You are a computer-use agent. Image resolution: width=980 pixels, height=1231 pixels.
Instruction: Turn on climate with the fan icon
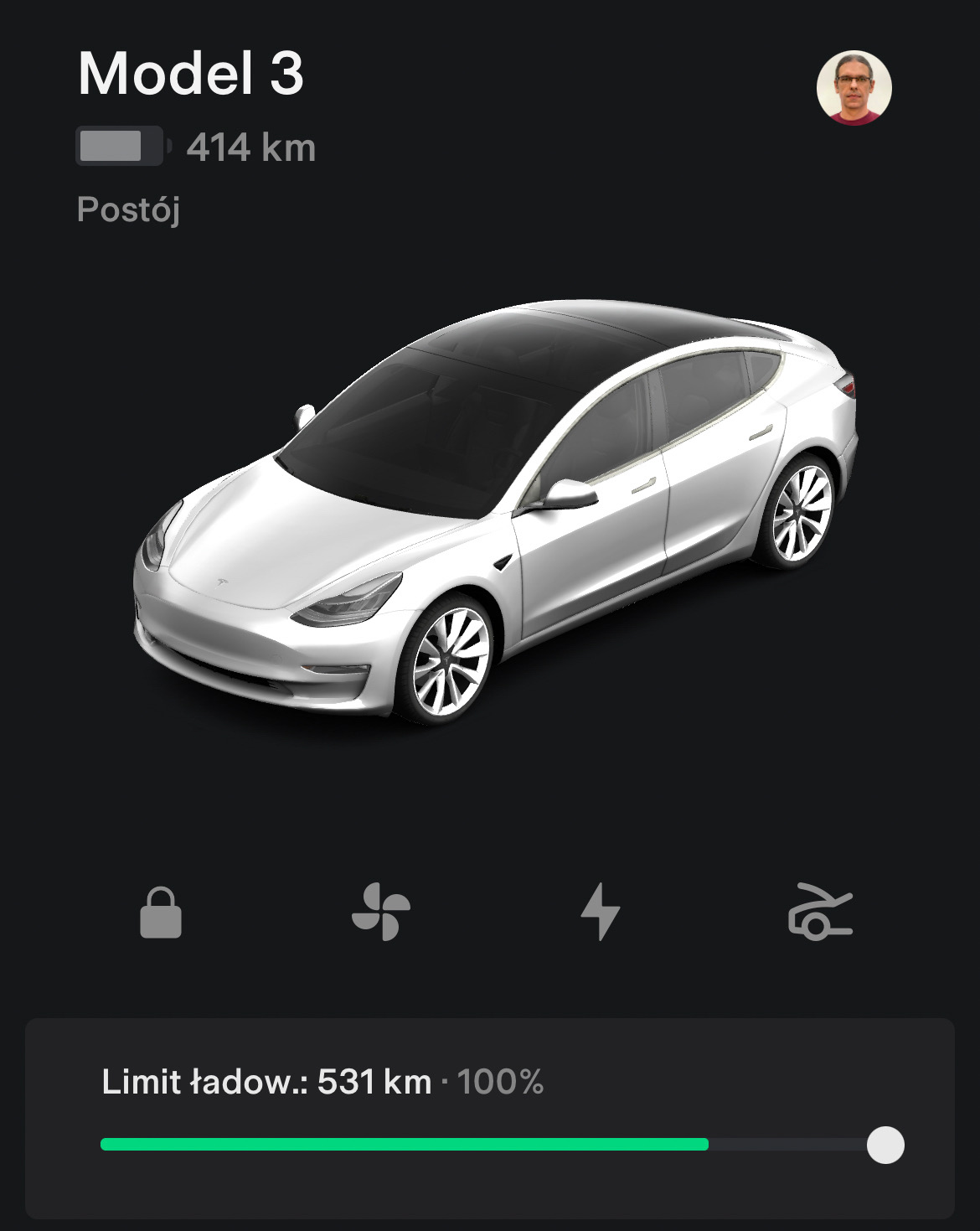(381, 912)
